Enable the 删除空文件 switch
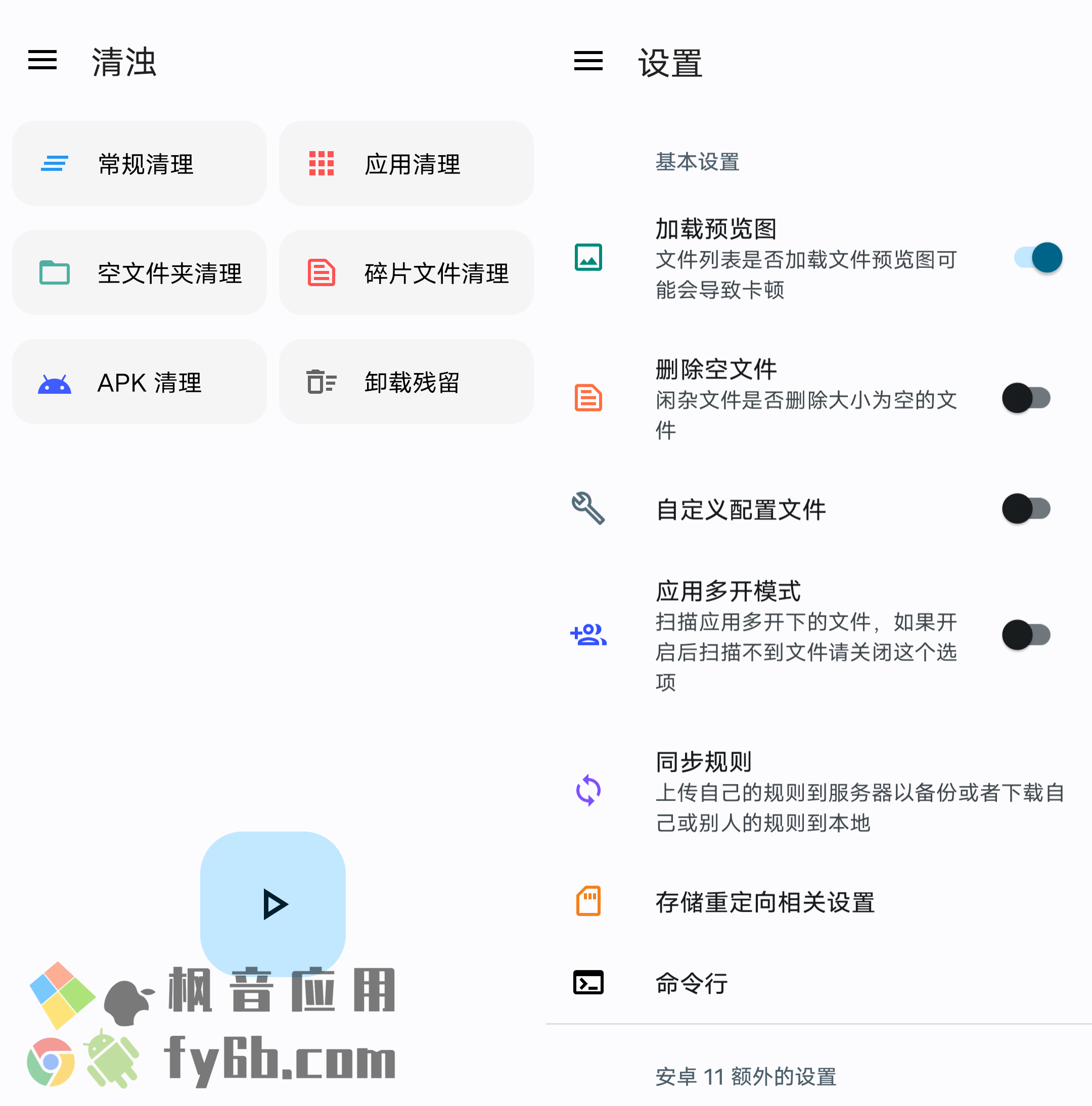 [1026, 398]
